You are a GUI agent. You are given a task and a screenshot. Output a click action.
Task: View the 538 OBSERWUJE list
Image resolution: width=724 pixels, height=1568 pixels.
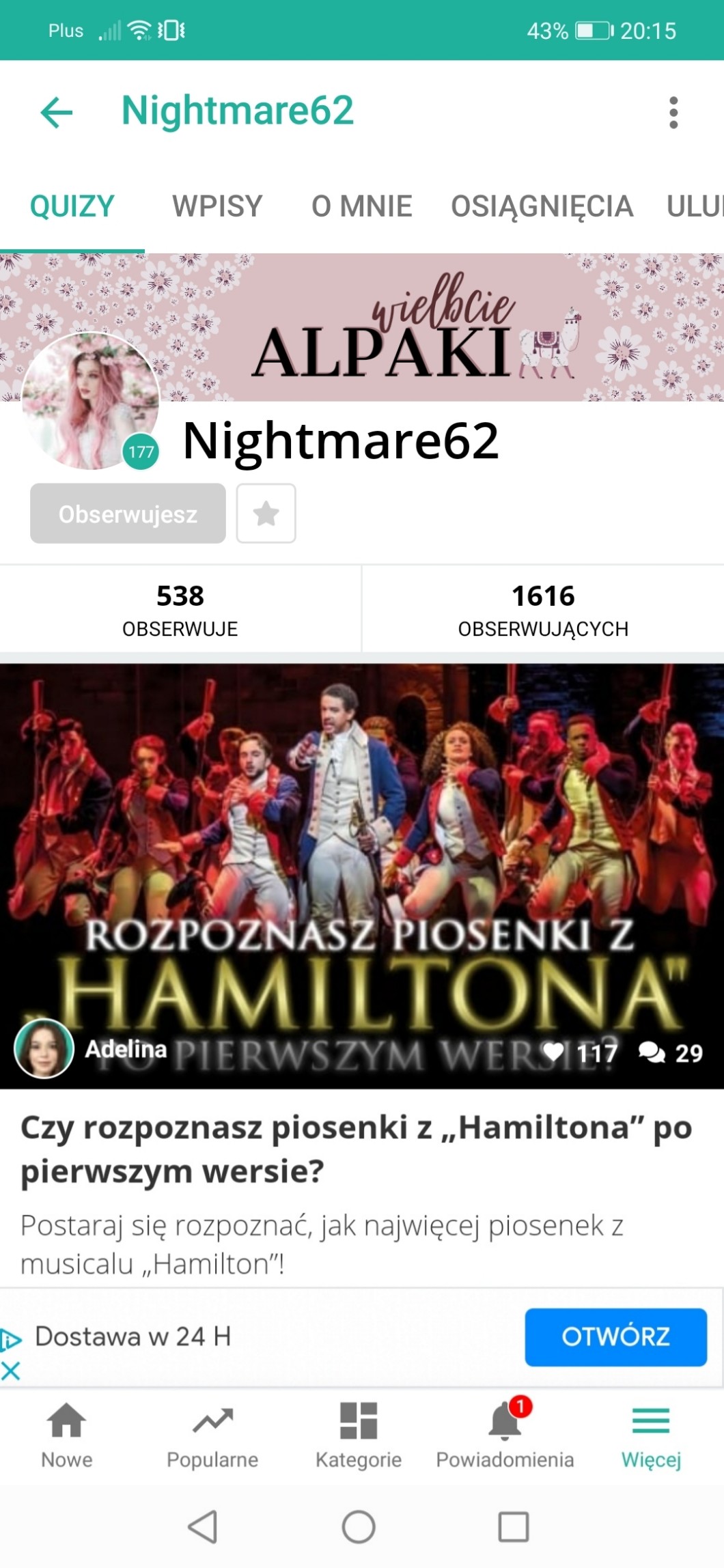pyautogui.click(x=180, y=608)
